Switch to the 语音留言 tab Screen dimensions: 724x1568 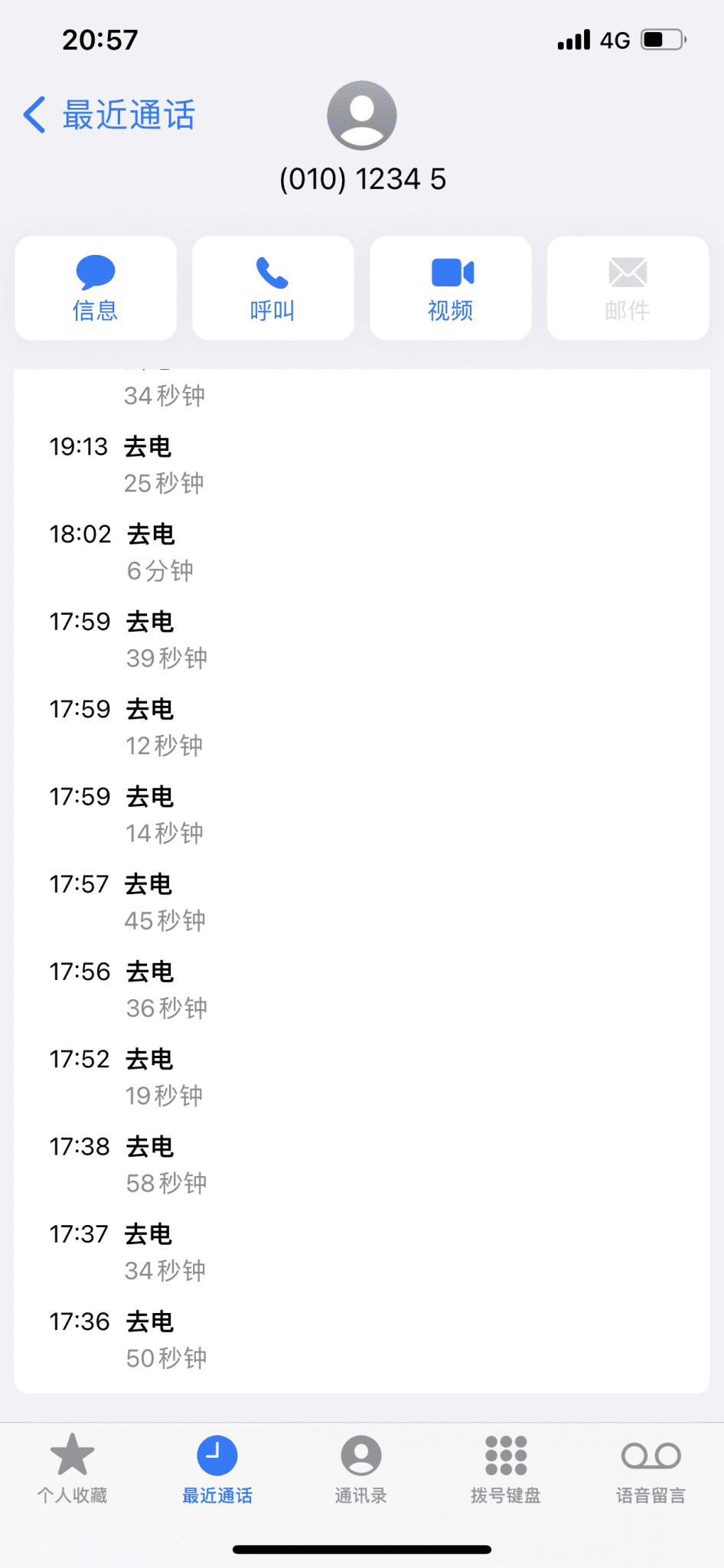[x=651, y=1468]
